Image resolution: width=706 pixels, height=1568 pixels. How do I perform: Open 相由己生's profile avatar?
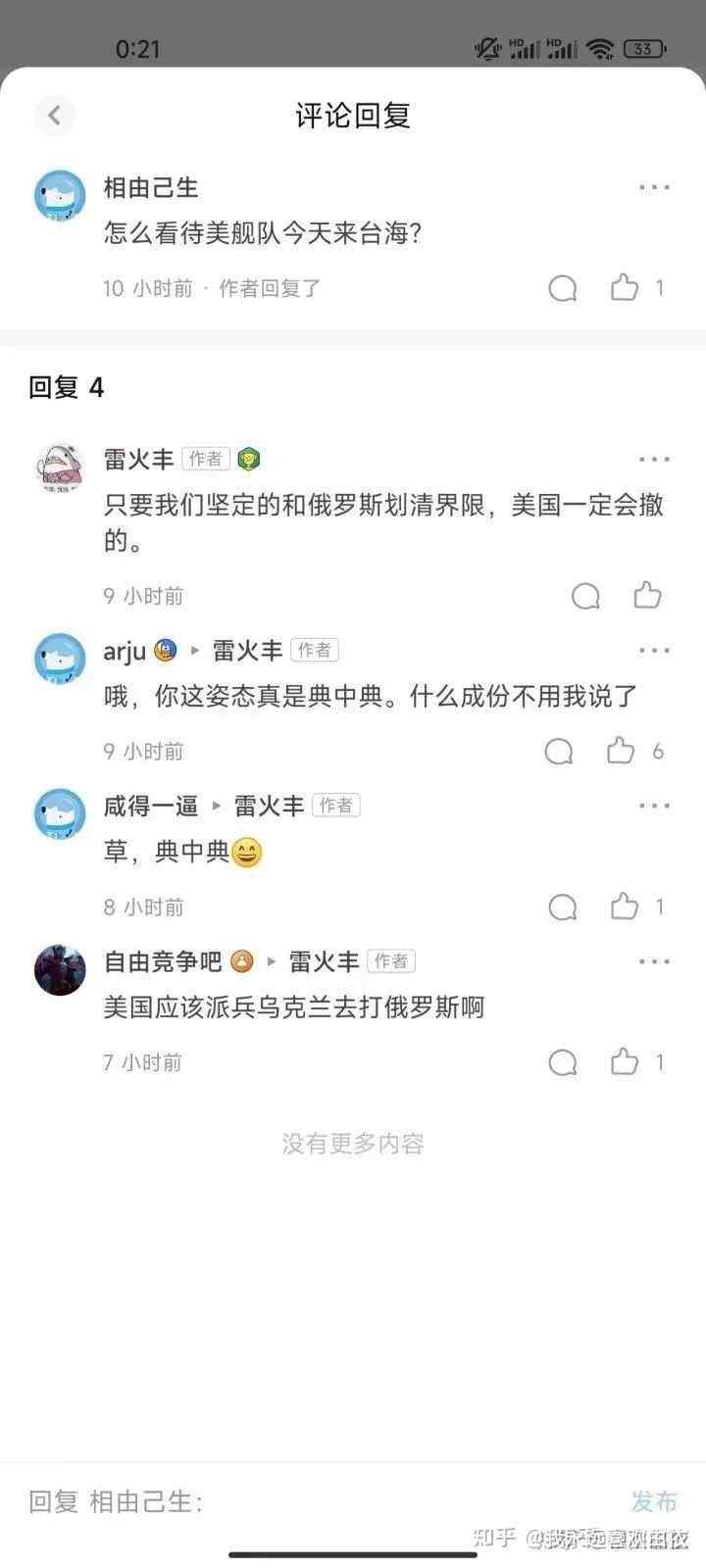pyautogui.click(x=60, y=195)
